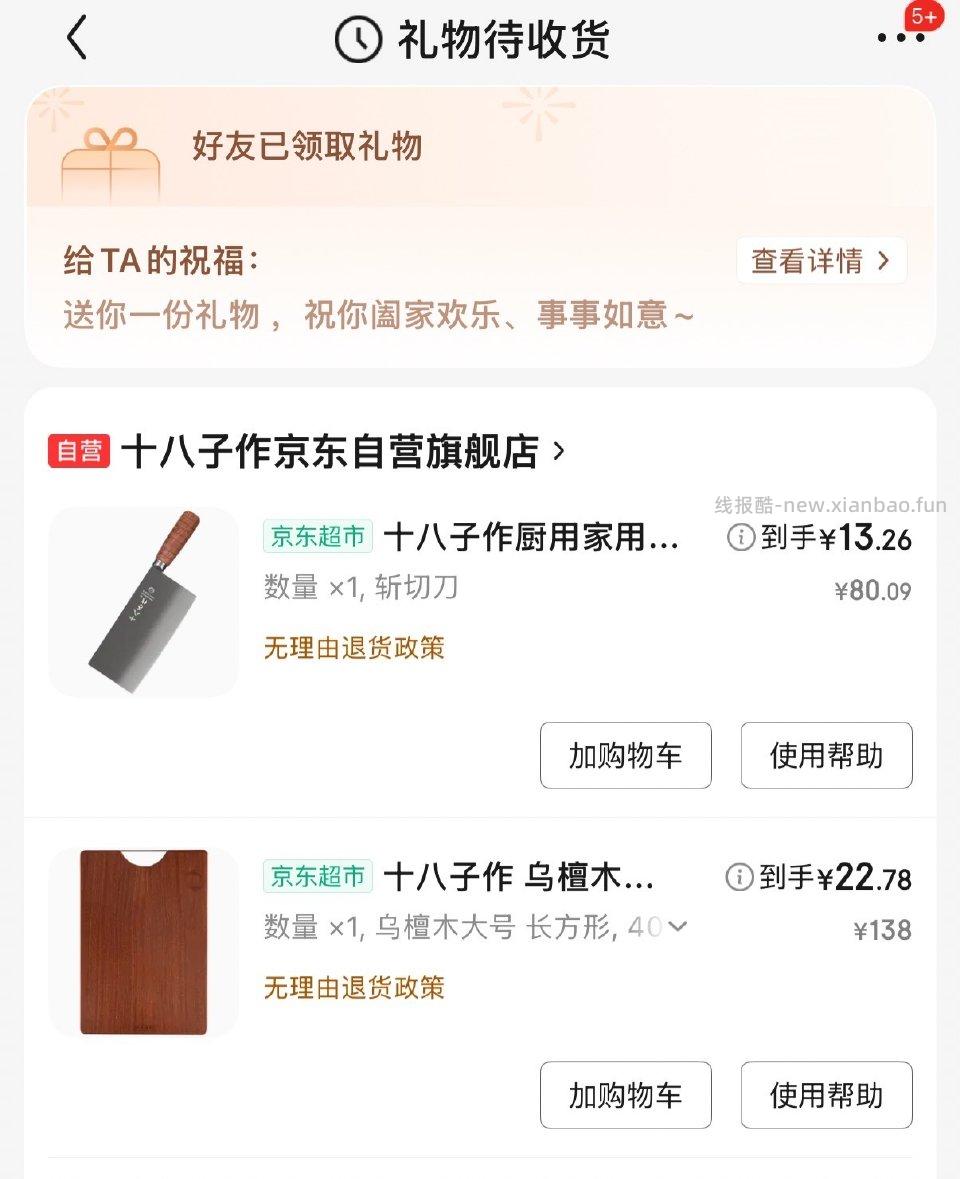Tap the 5+ notification badge
Image resolution: width=960 pixels, height=1179 pixels.
click(x=923, y=15)
